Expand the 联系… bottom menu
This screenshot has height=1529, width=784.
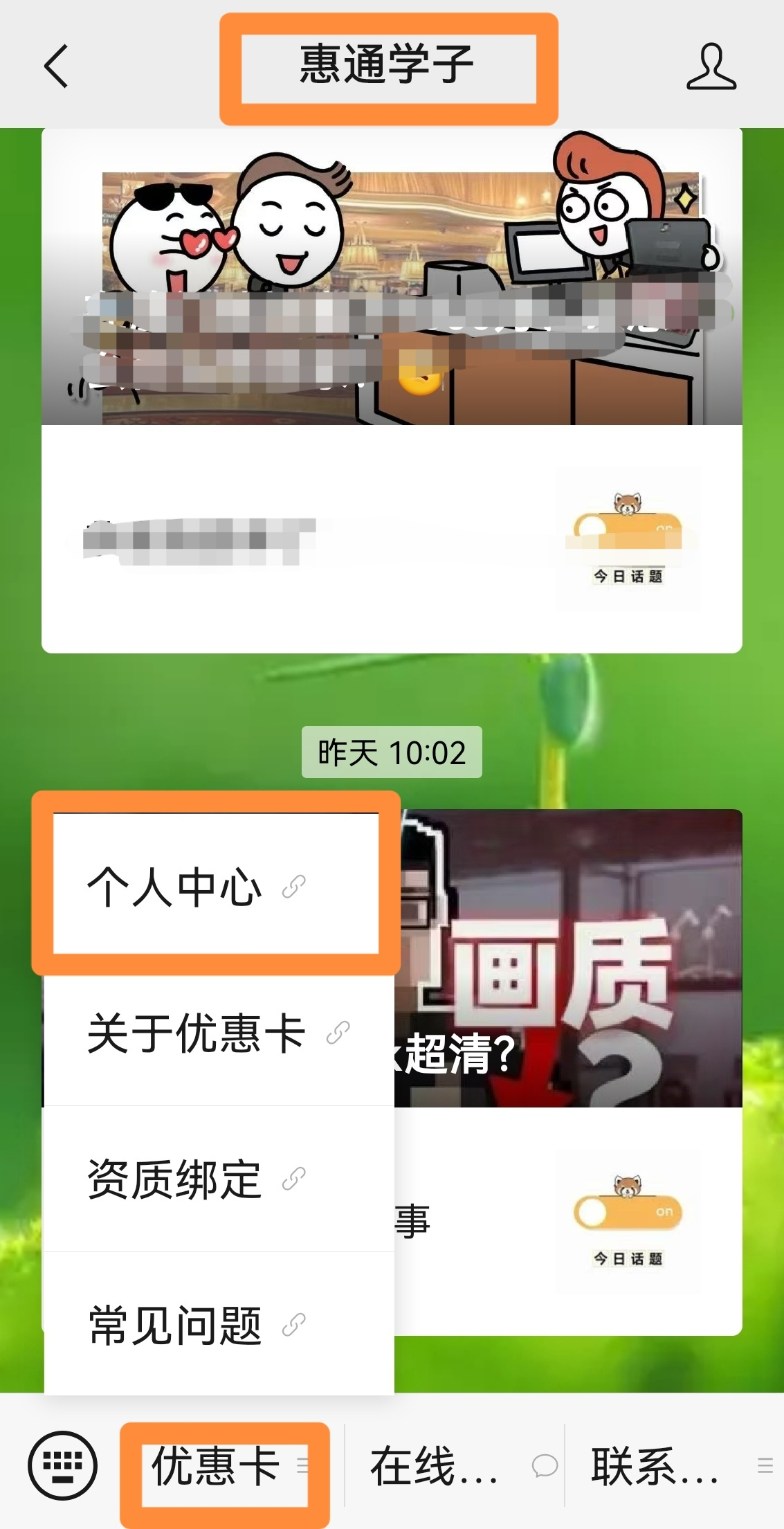675,1465
